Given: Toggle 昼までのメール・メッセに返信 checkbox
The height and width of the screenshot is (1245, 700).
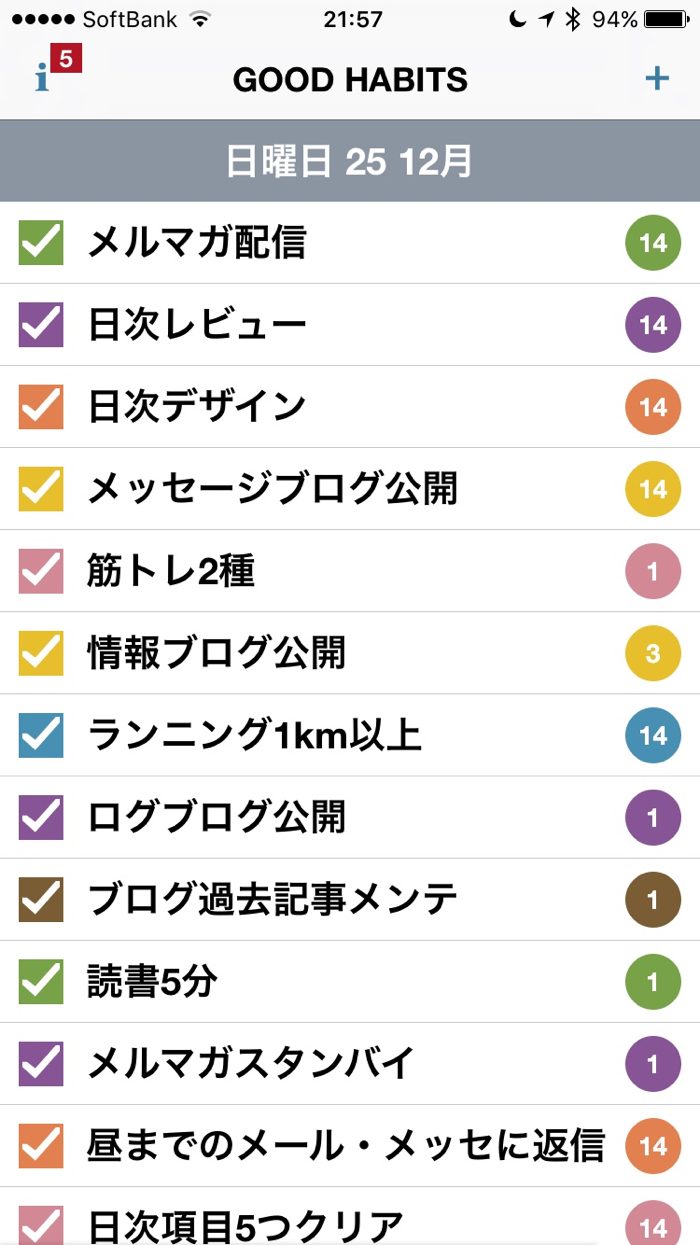Looking at the screenshot, I should (41, 1145).
